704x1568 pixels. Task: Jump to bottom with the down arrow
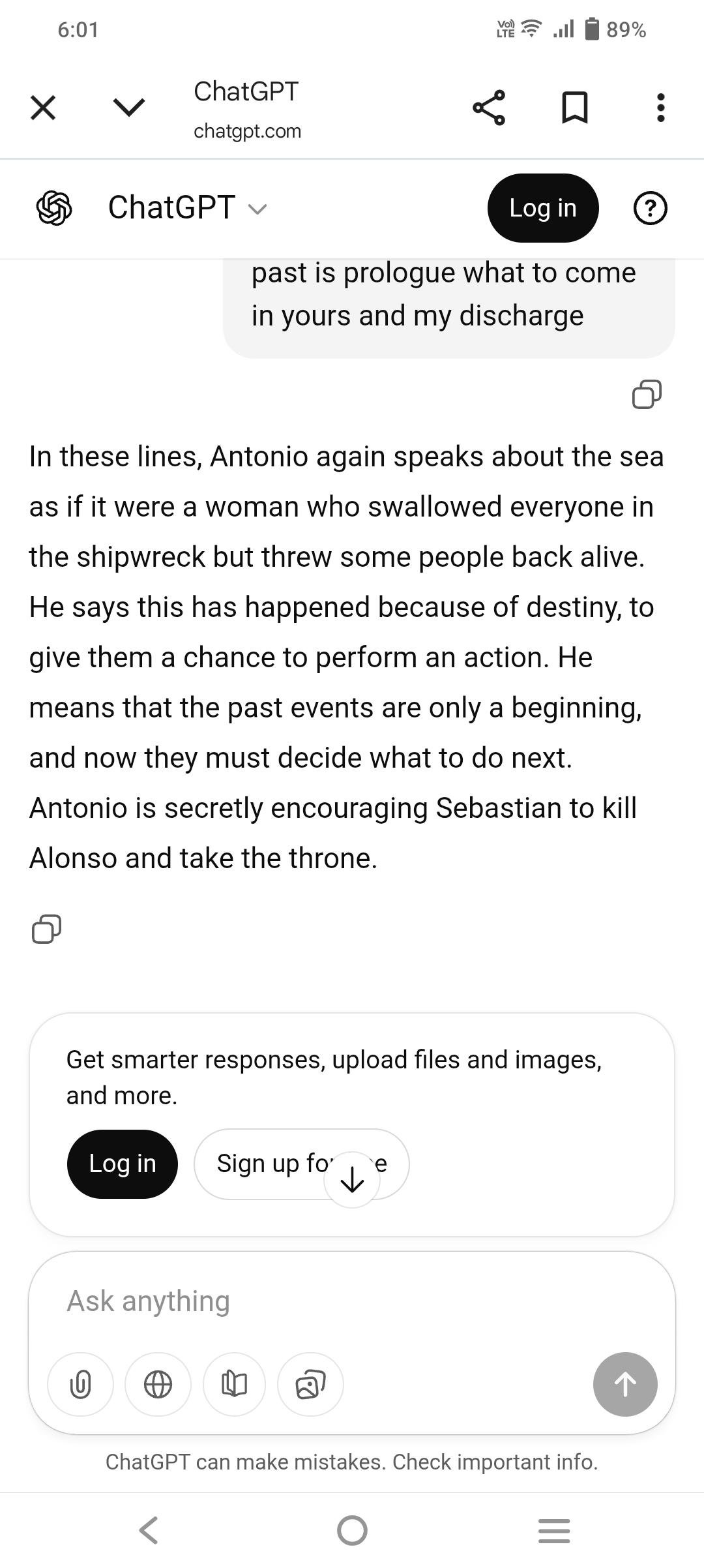pyautogui.click(x=352, y=1179)
